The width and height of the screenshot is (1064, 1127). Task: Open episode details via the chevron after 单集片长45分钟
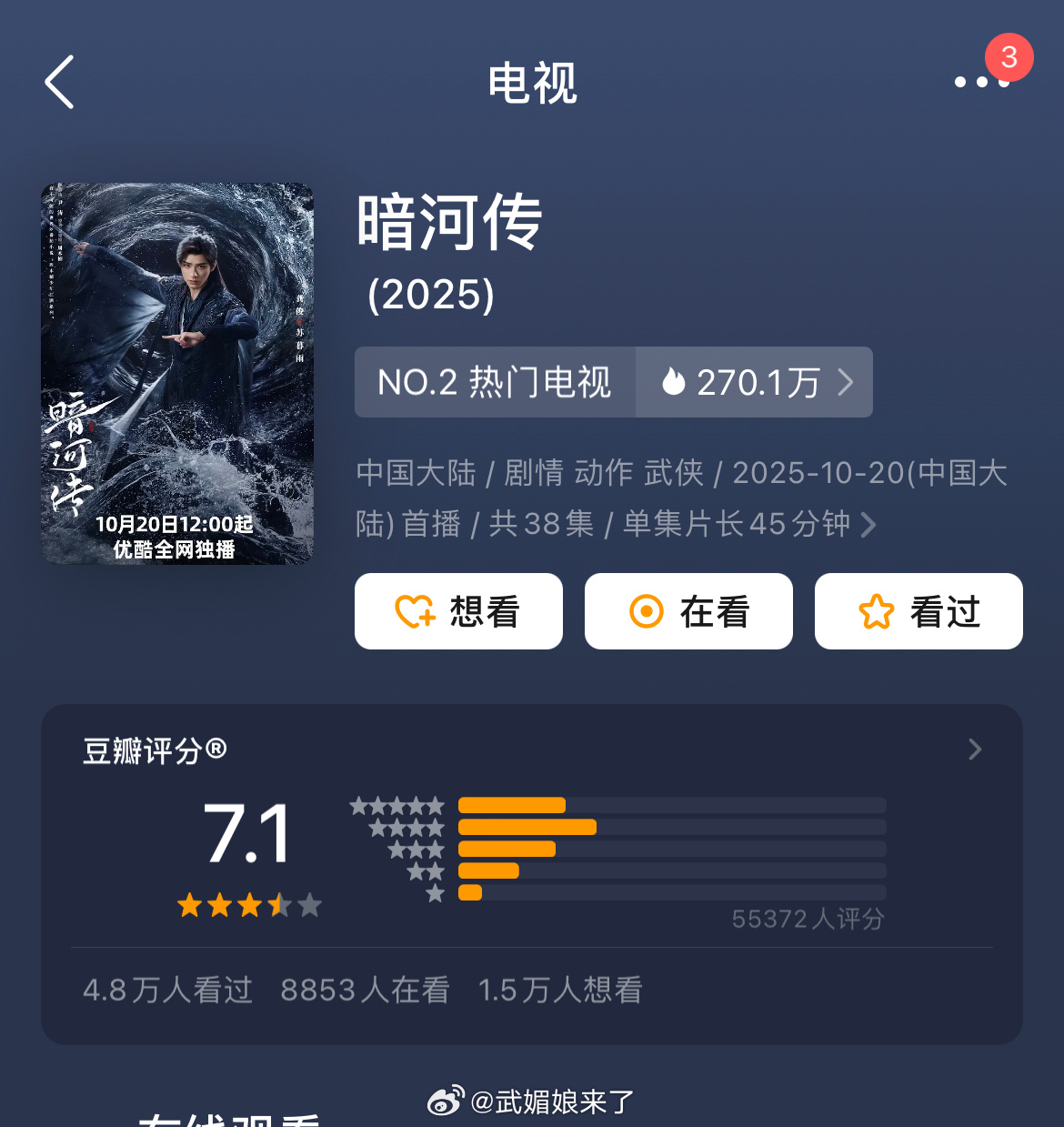(870, 524)
